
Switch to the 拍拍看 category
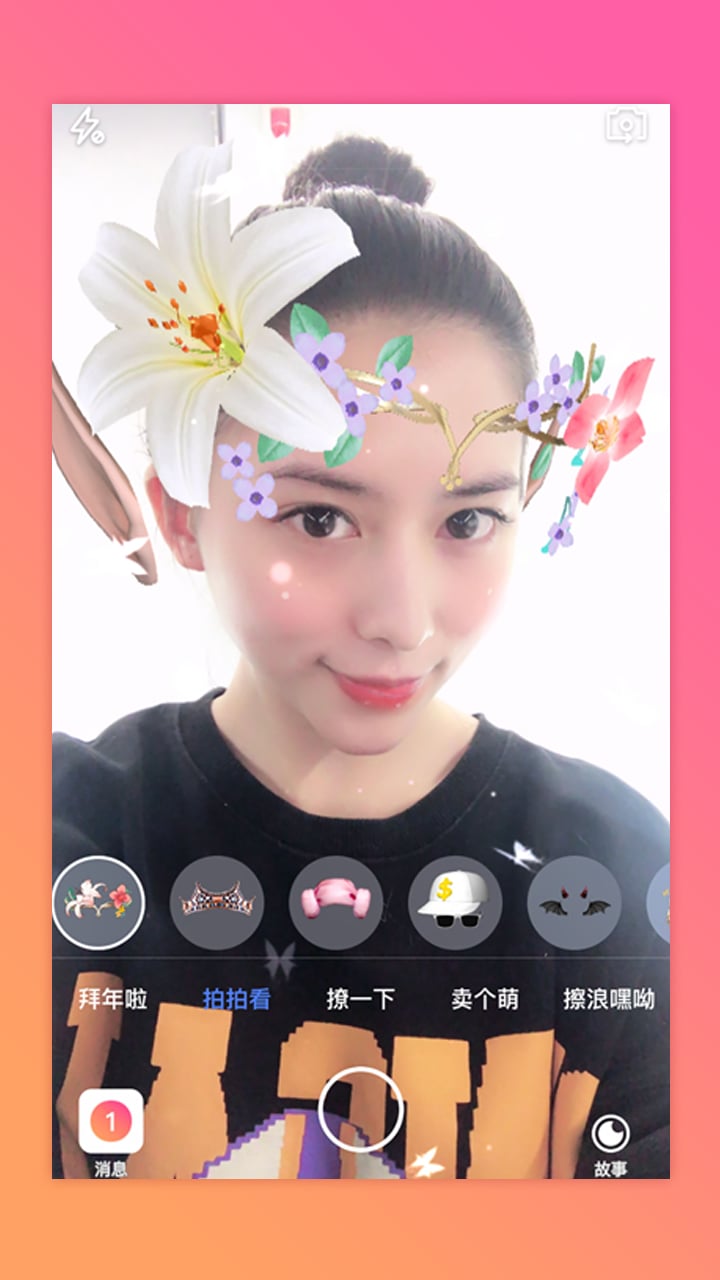click(x=236, y=998)
